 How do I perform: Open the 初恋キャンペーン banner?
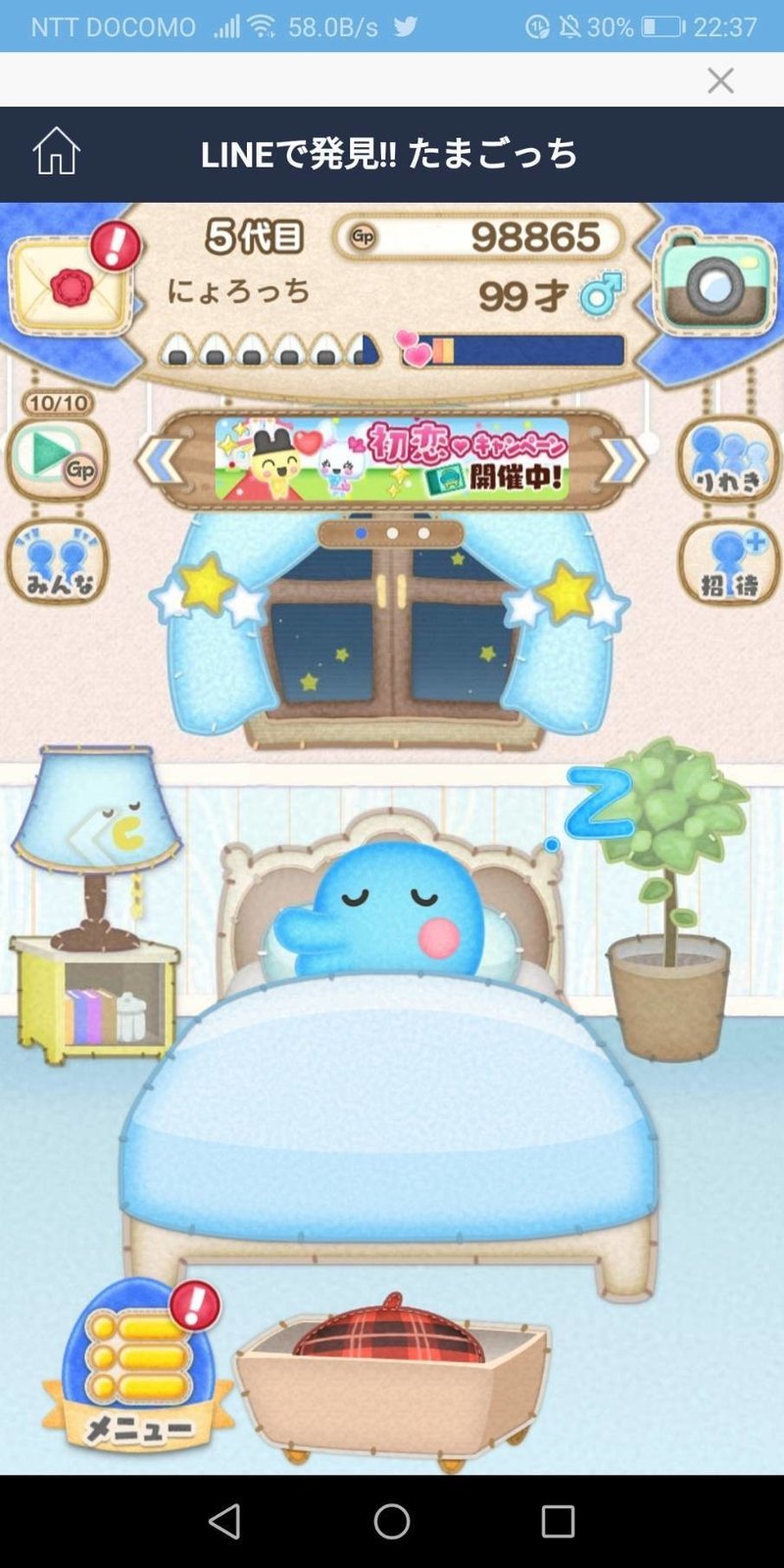pyautogui.click(x=392, y=459)
